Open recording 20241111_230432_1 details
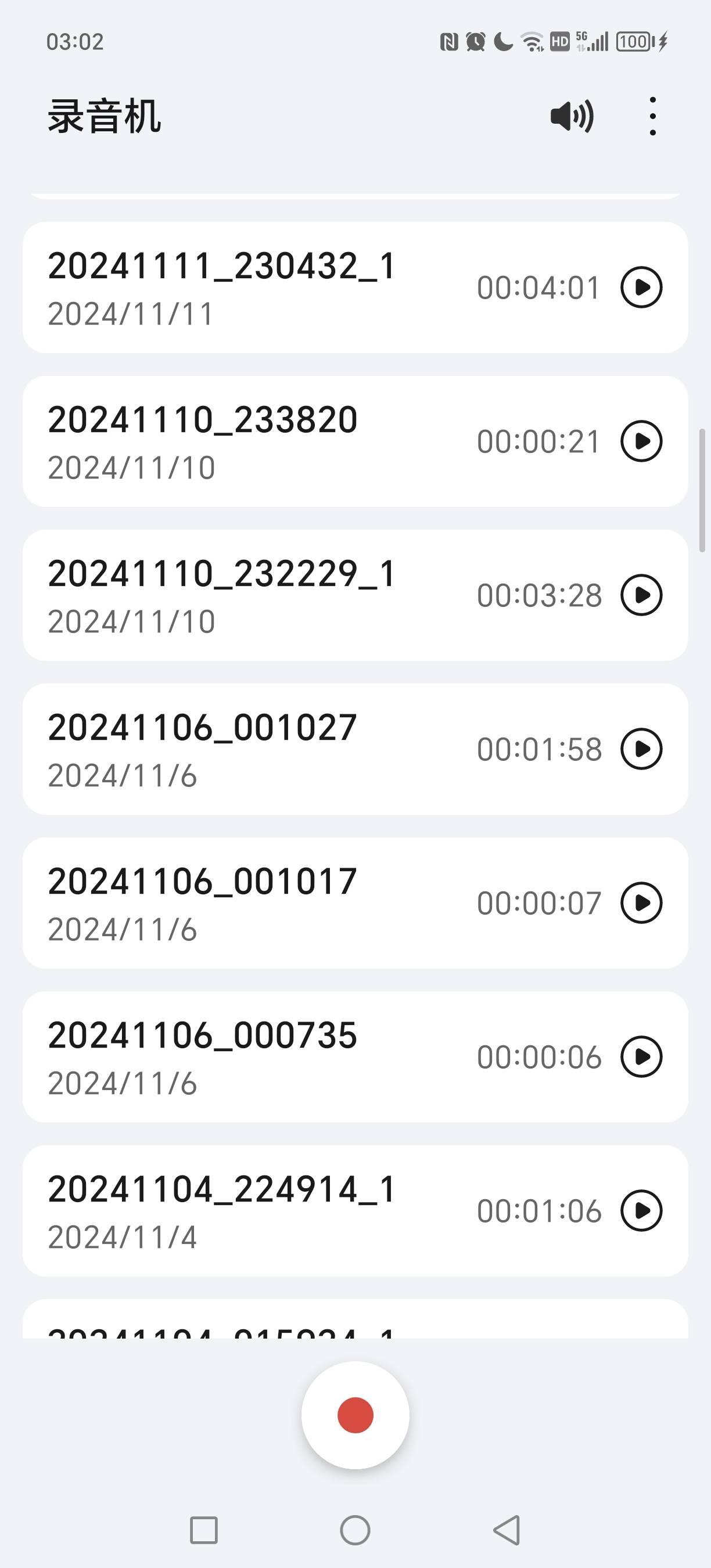Image resolution: width=711 pixels, height=1568 pixels. click(x=243, y=287)
